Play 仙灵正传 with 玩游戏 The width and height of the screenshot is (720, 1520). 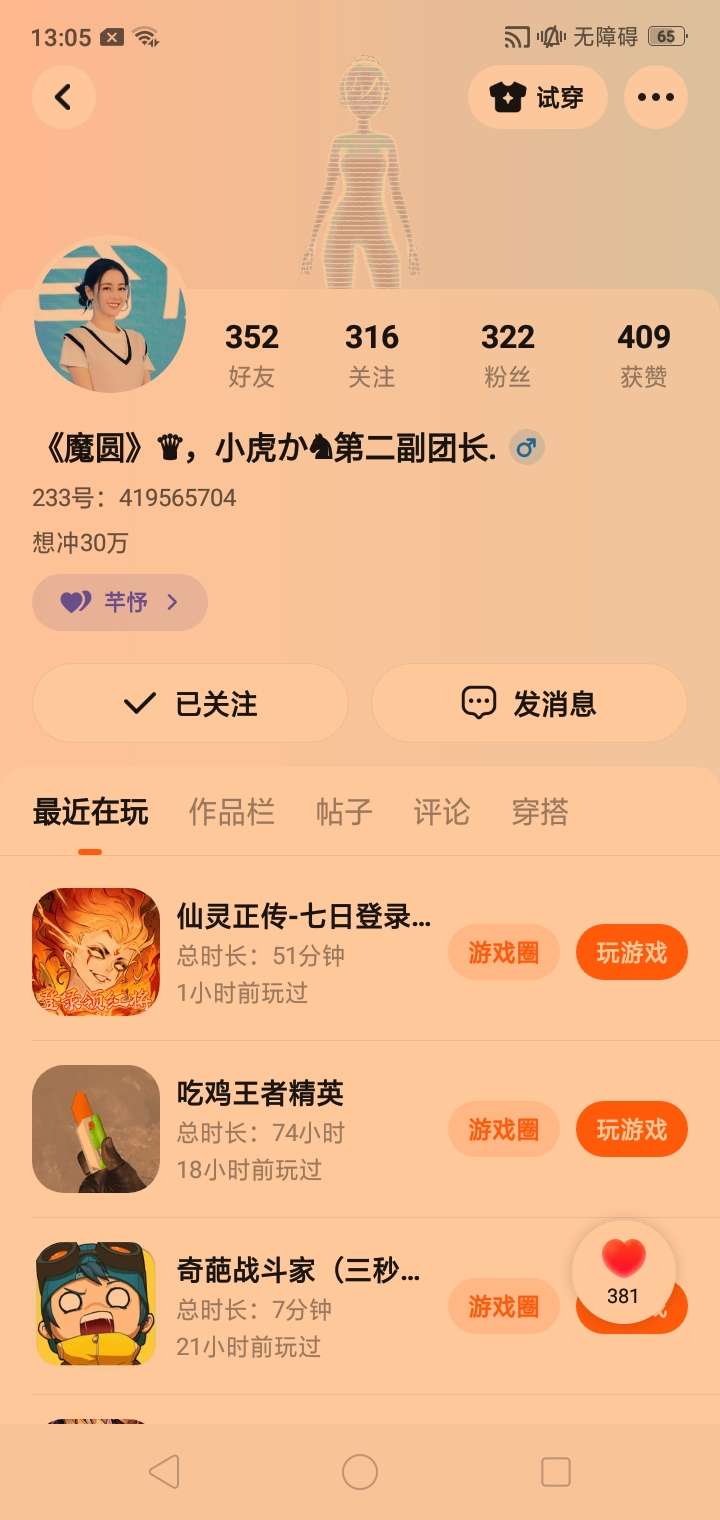coord(631,952)
